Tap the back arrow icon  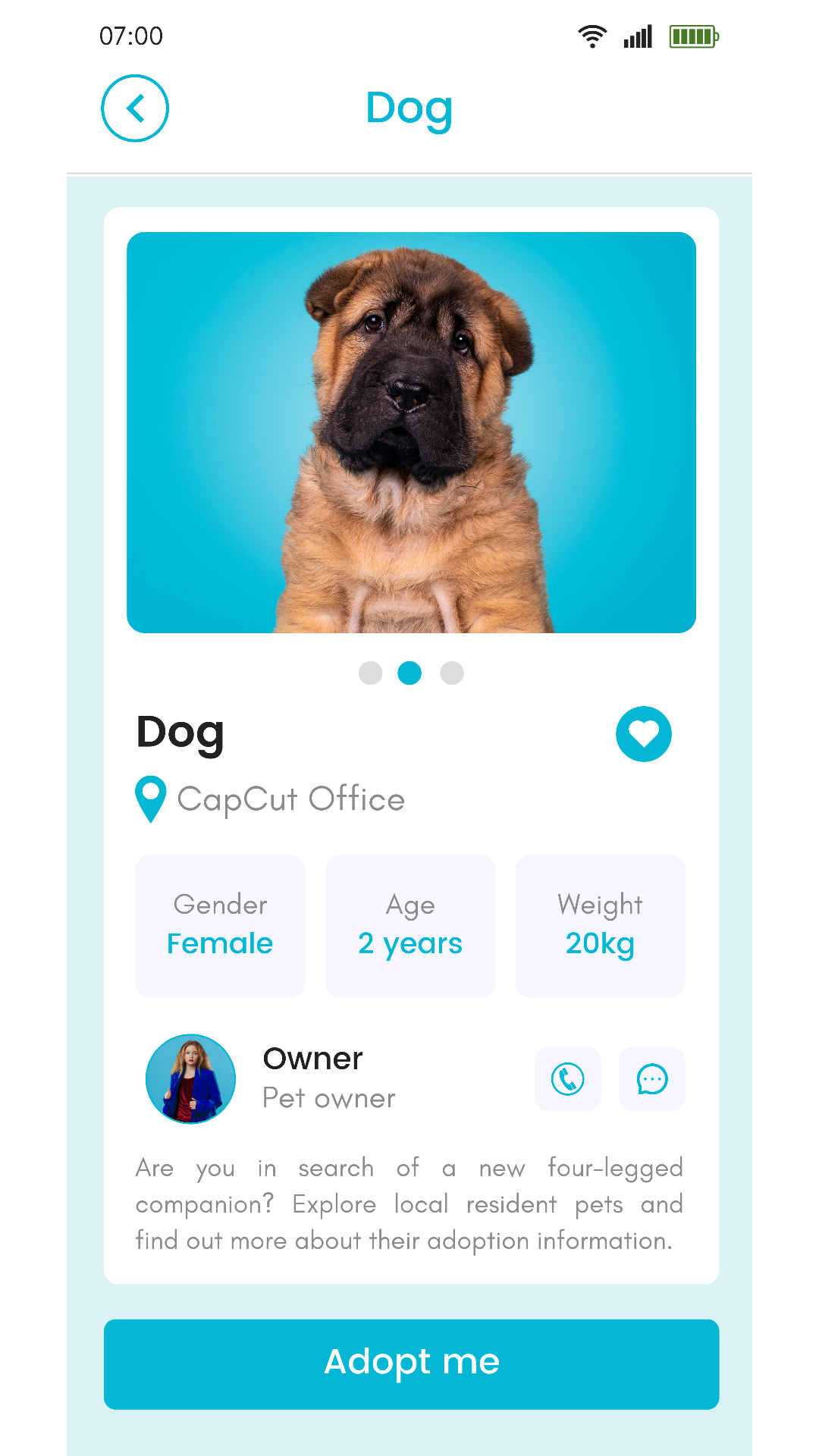coord(135,108)
